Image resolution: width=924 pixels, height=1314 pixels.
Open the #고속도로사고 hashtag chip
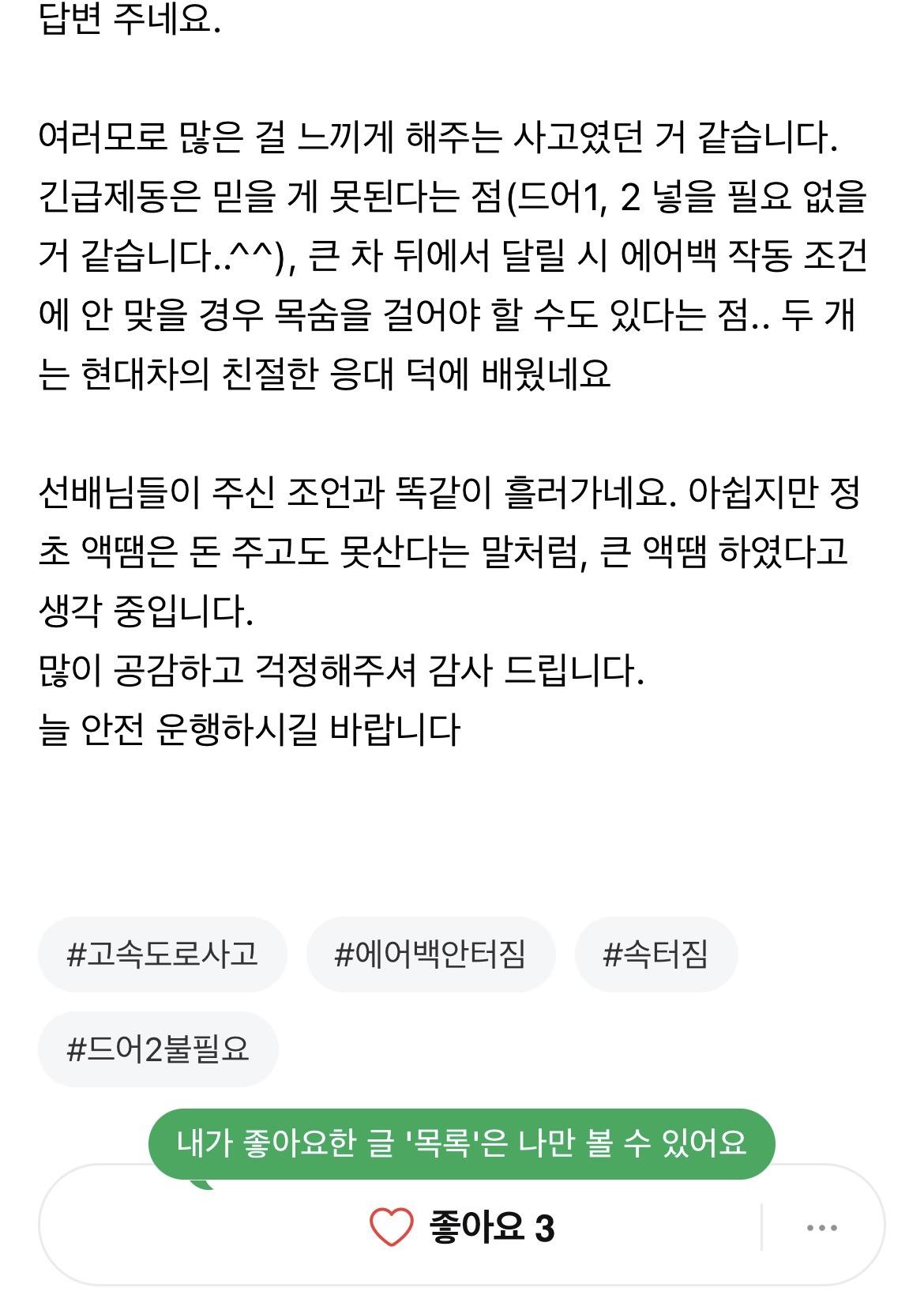tap(162, 954)
